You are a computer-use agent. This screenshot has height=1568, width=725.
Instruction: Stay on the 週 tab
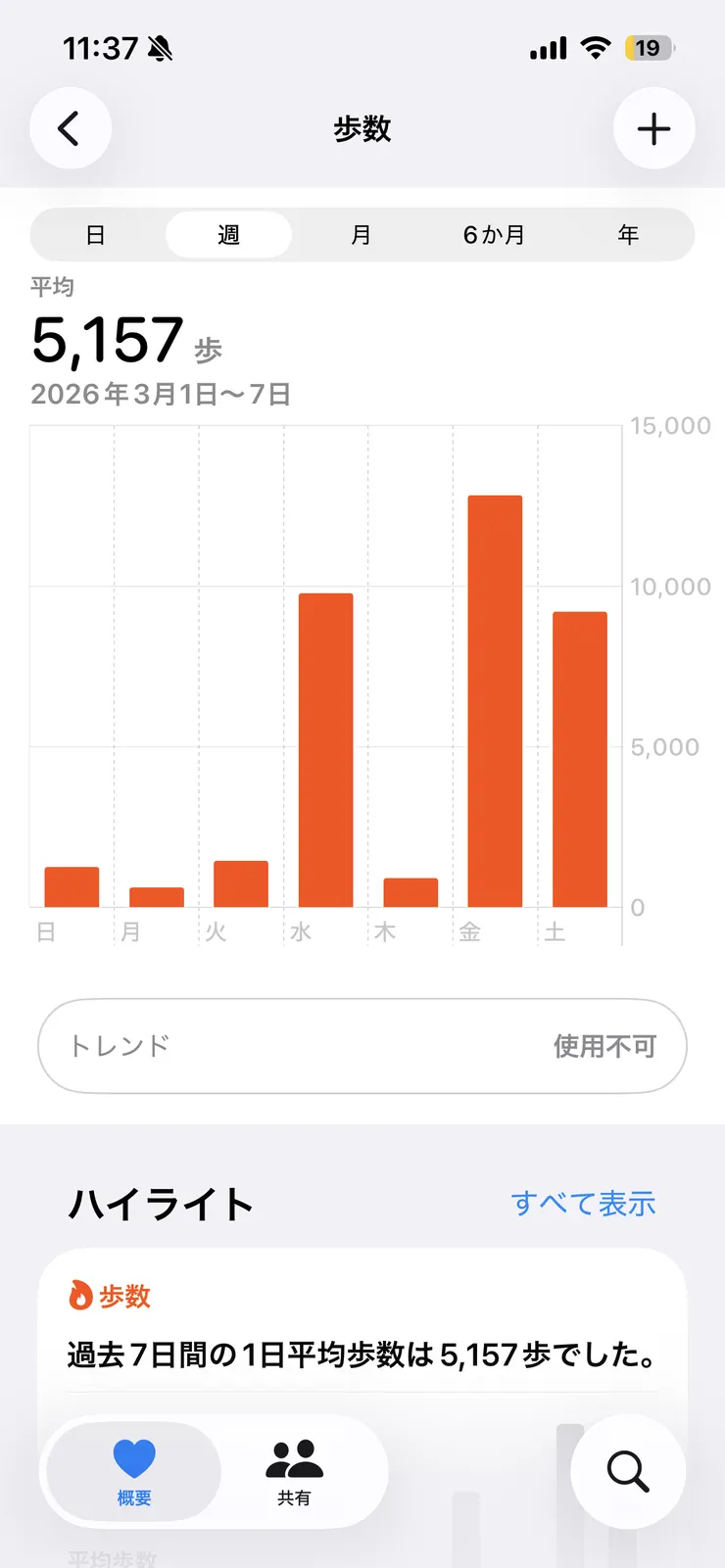[x=227, y=234]
